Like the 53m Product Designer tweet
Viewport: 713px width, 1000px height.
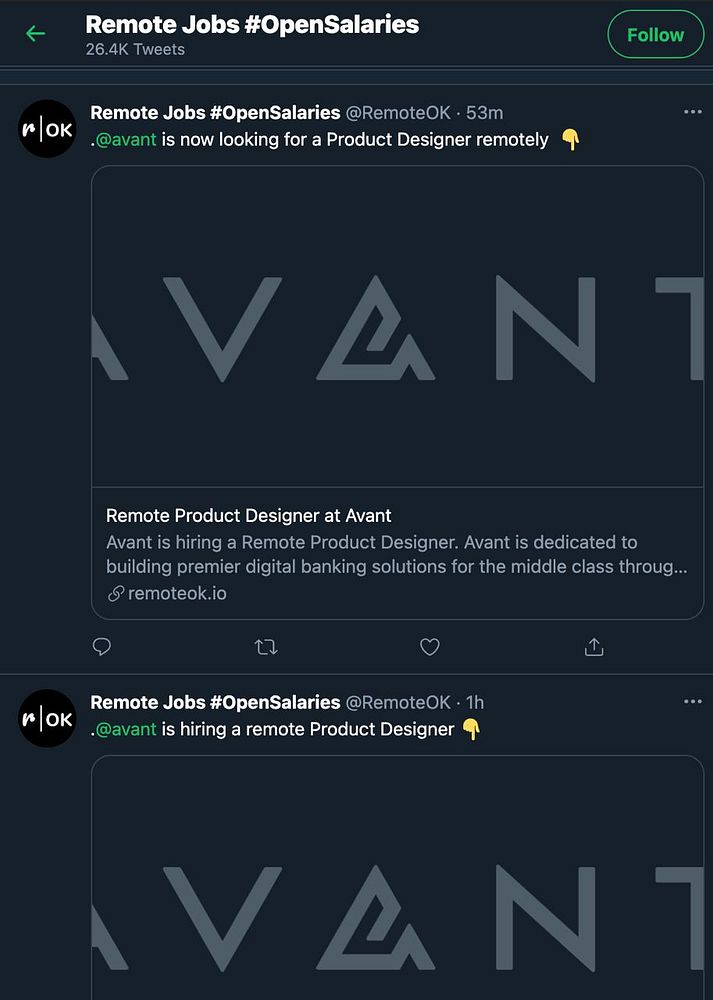tap(430, 647)
